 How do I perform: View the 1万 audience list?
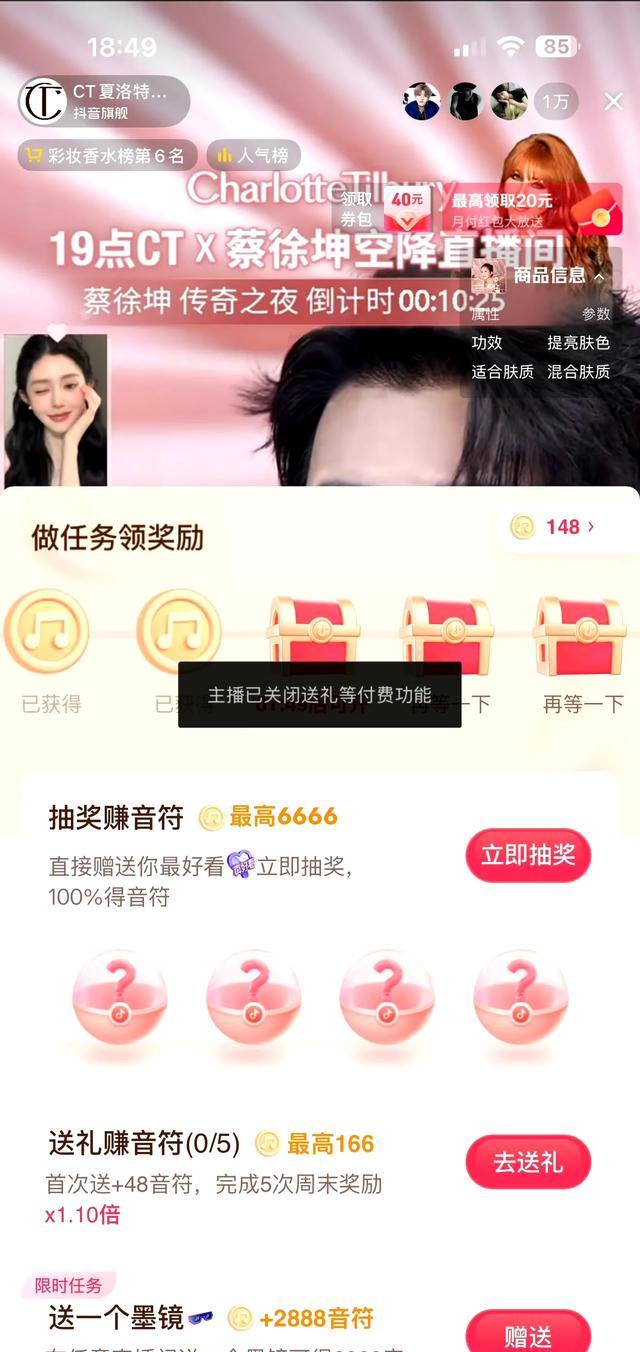[556, 101]
